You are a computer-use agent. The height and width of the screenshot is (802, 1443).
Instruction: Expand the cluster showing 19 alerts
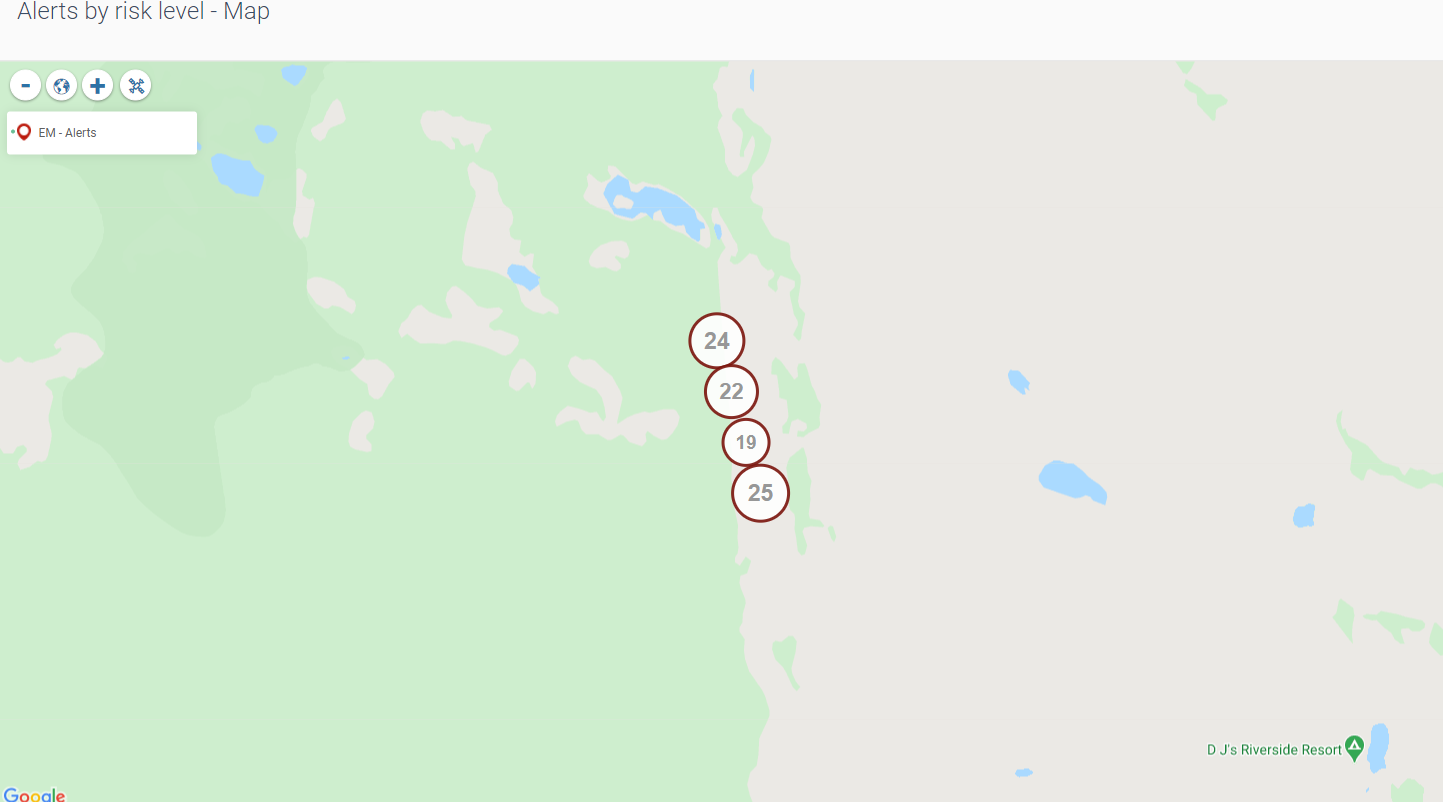click(x=746, y=442)
